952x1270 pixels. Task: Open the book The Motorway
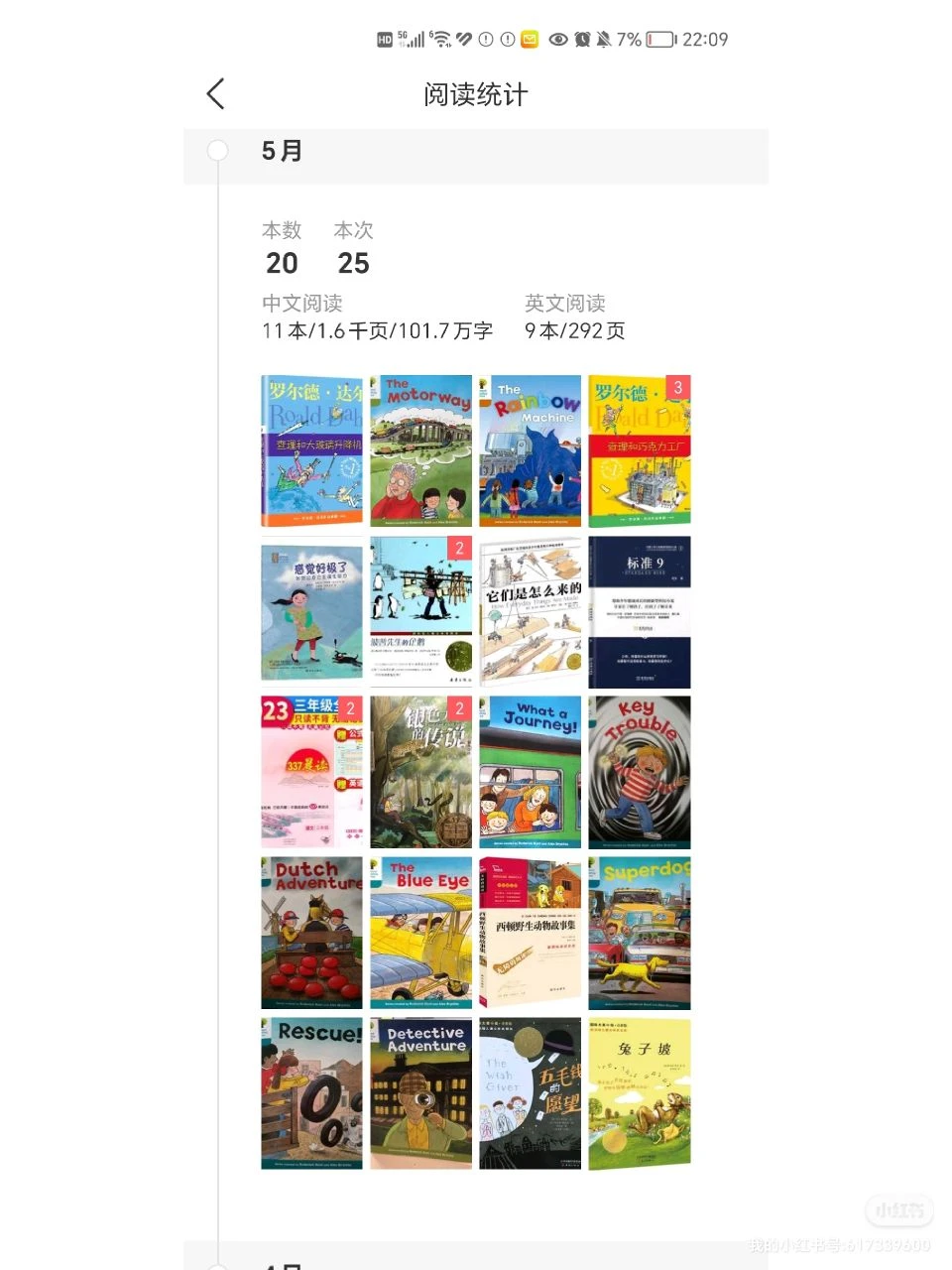click(x=420, y=451)
